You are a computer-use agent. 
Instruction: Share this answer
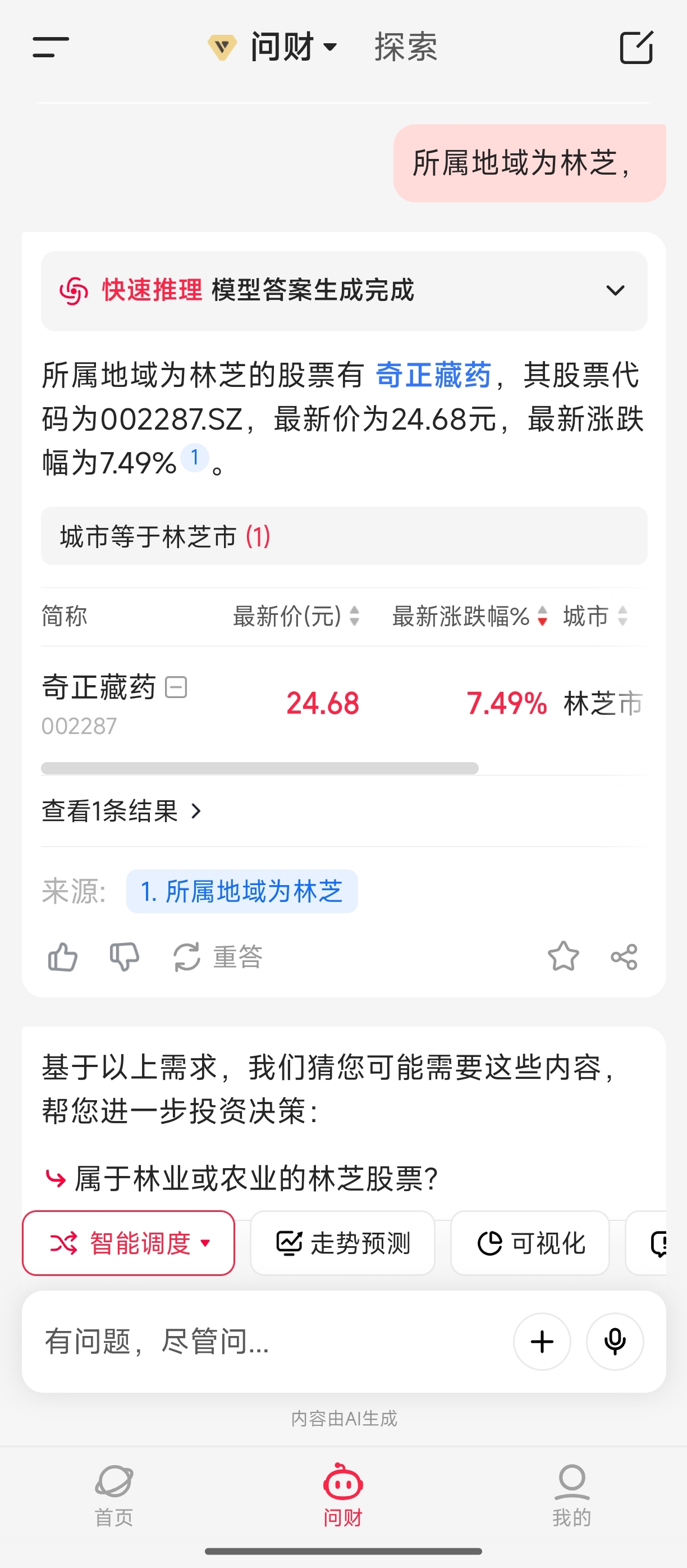click(x=624, y=957)
